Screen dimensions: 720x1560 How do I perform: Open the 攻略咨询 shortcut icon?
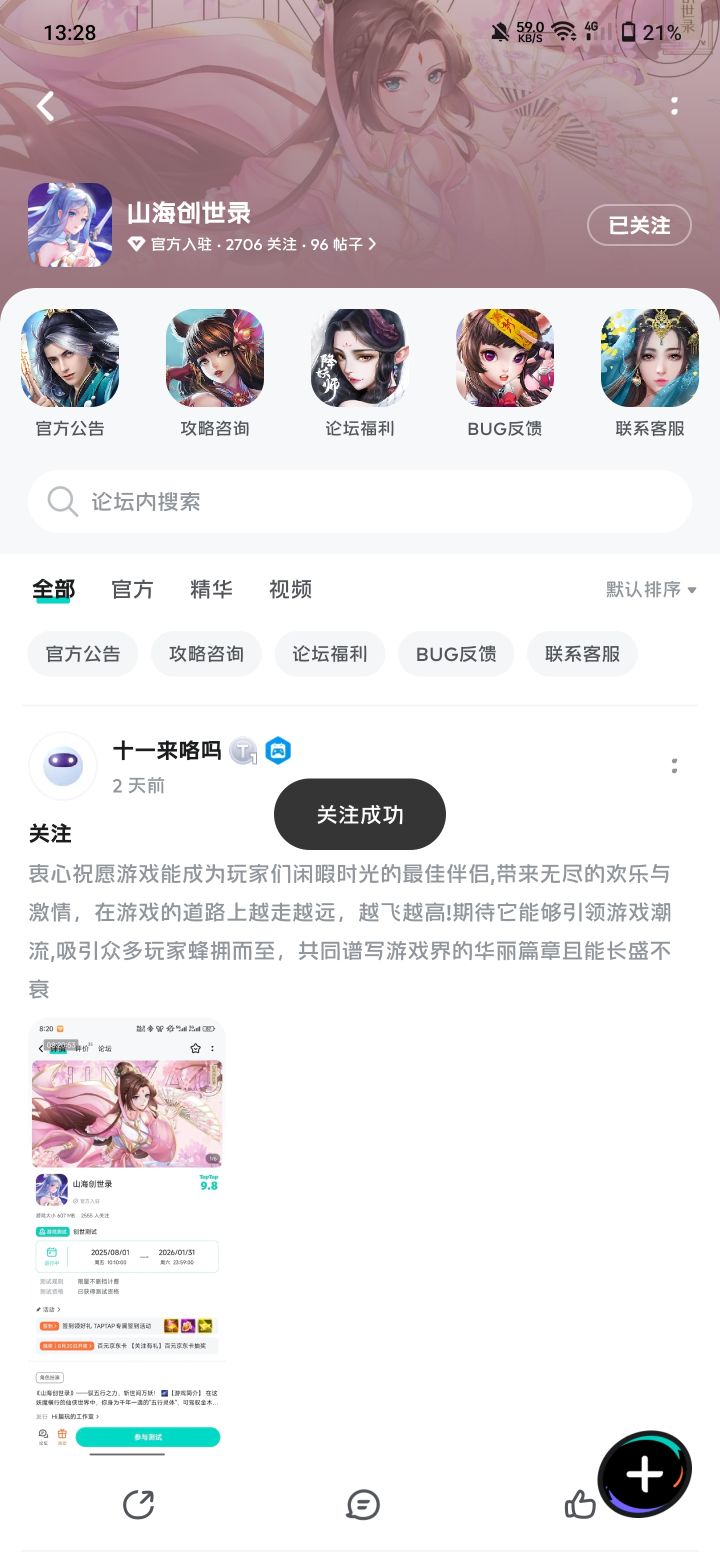tap(215, 358)
